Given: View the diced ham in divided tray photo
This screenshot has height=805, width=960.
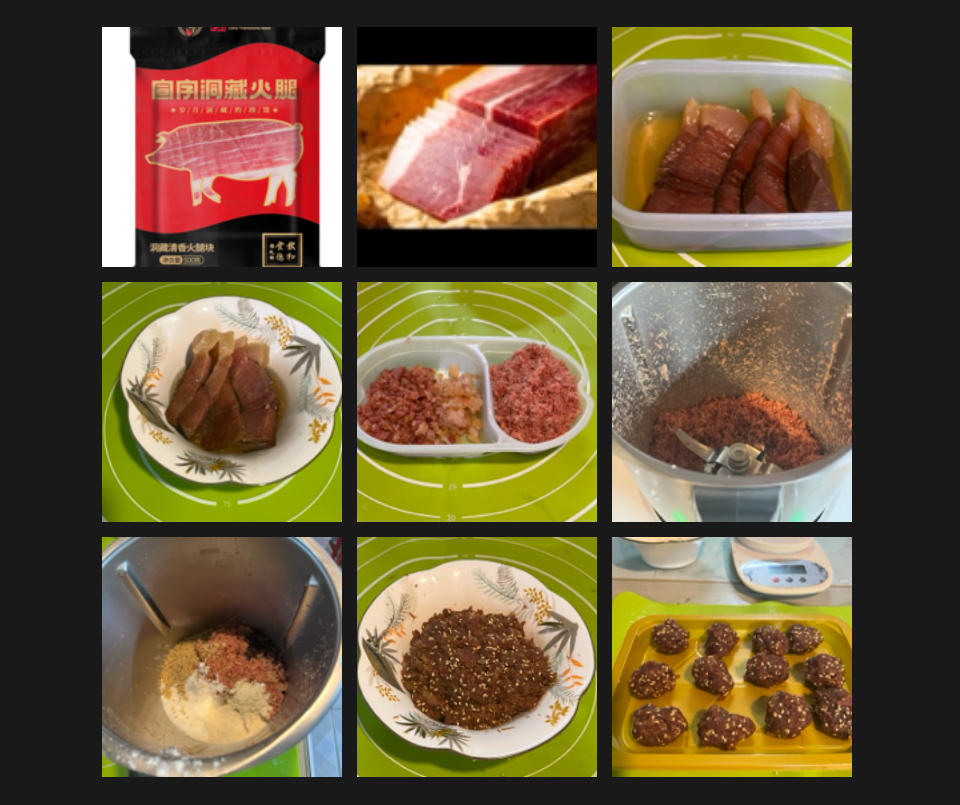Looking at the screenshot, I should [x=477, y=402].
